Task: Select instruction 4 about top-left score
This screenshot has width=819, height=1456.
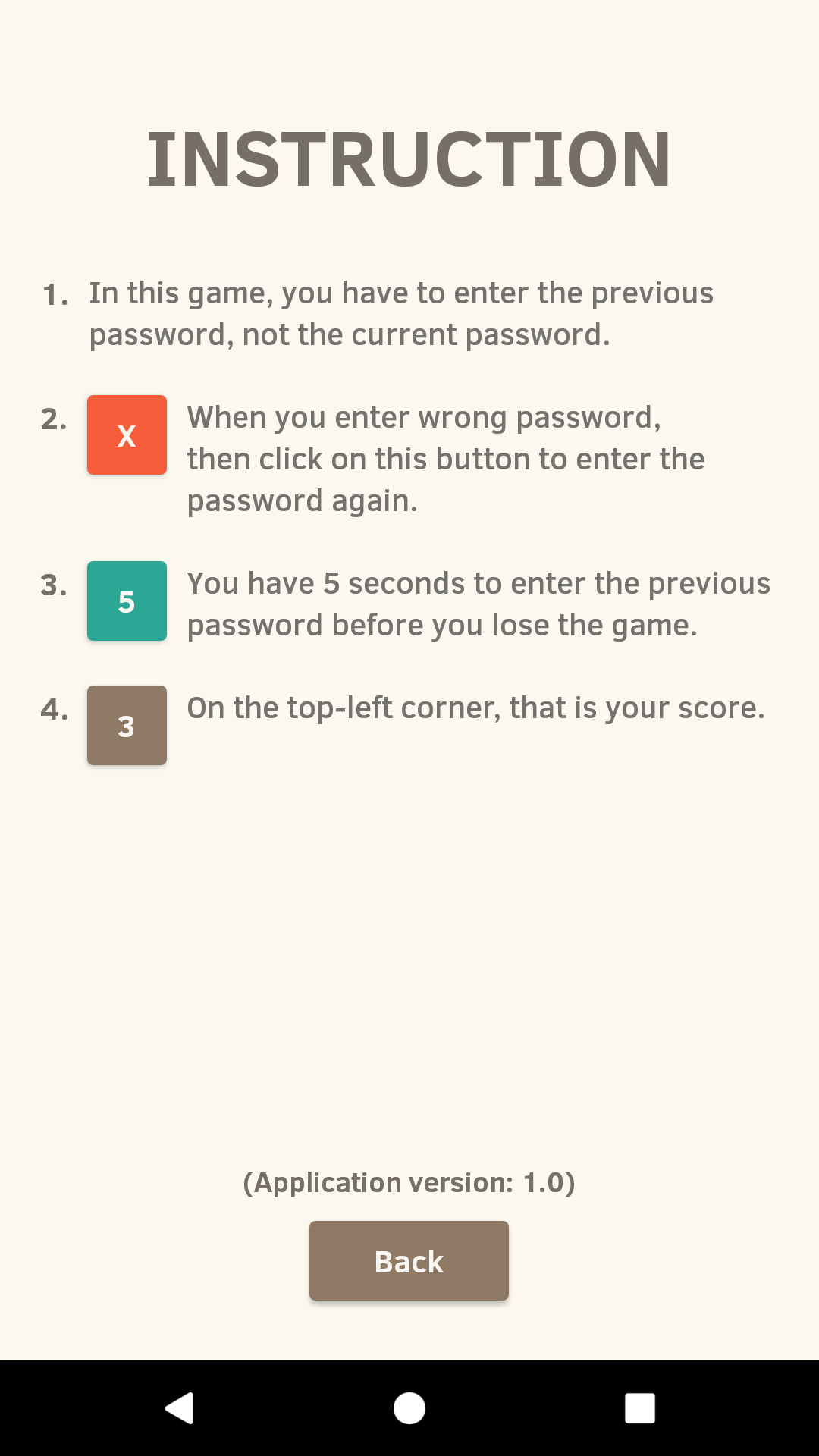Action: pyautogui.click(x=476, y=707)
